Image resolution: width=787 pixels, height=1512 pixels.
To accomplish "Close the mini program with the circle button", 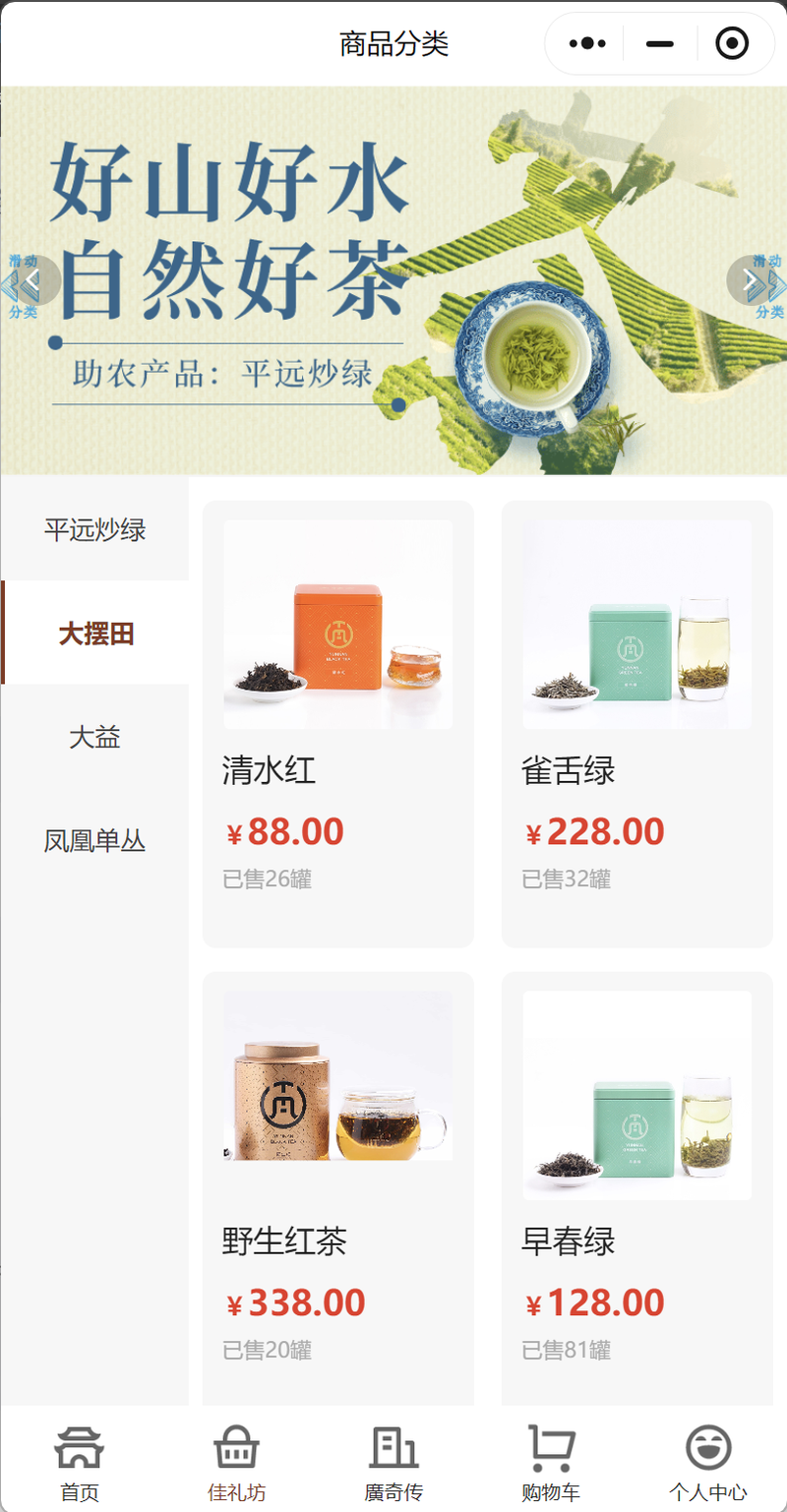I will [732, 43].
